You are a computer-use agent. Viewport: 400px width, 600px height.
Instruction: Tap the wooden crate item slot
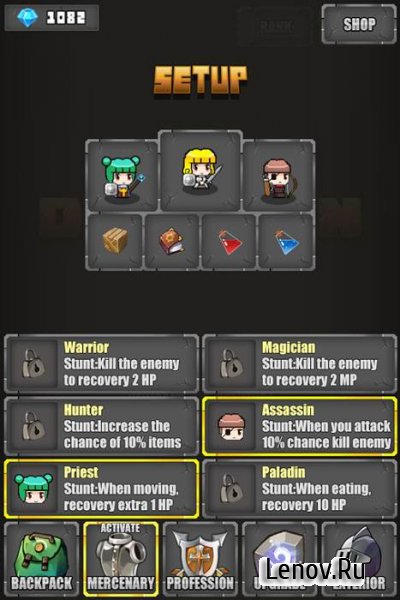point(115,242)
